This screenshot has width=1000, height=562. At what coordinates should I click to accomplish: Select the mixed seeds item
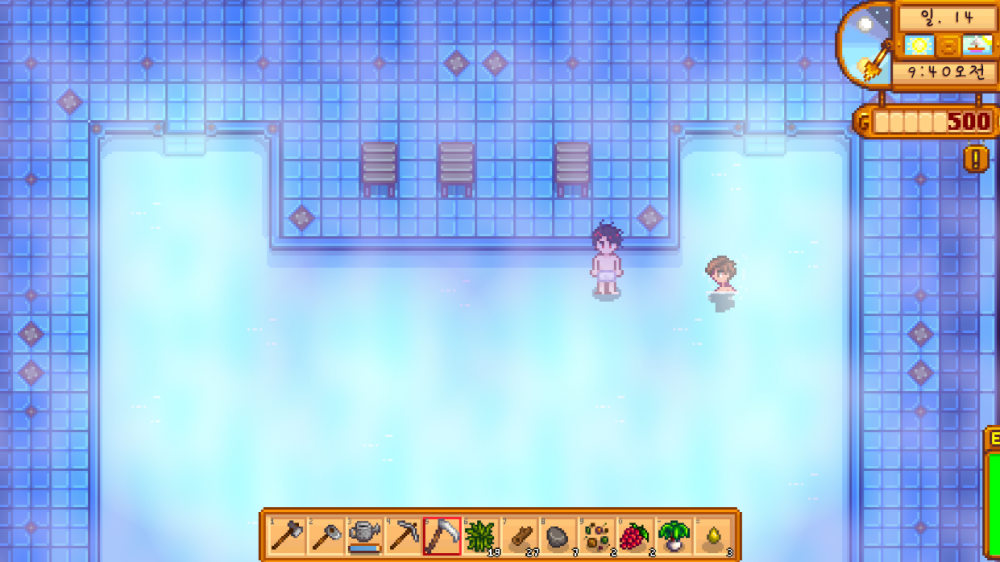click(597, 535)
